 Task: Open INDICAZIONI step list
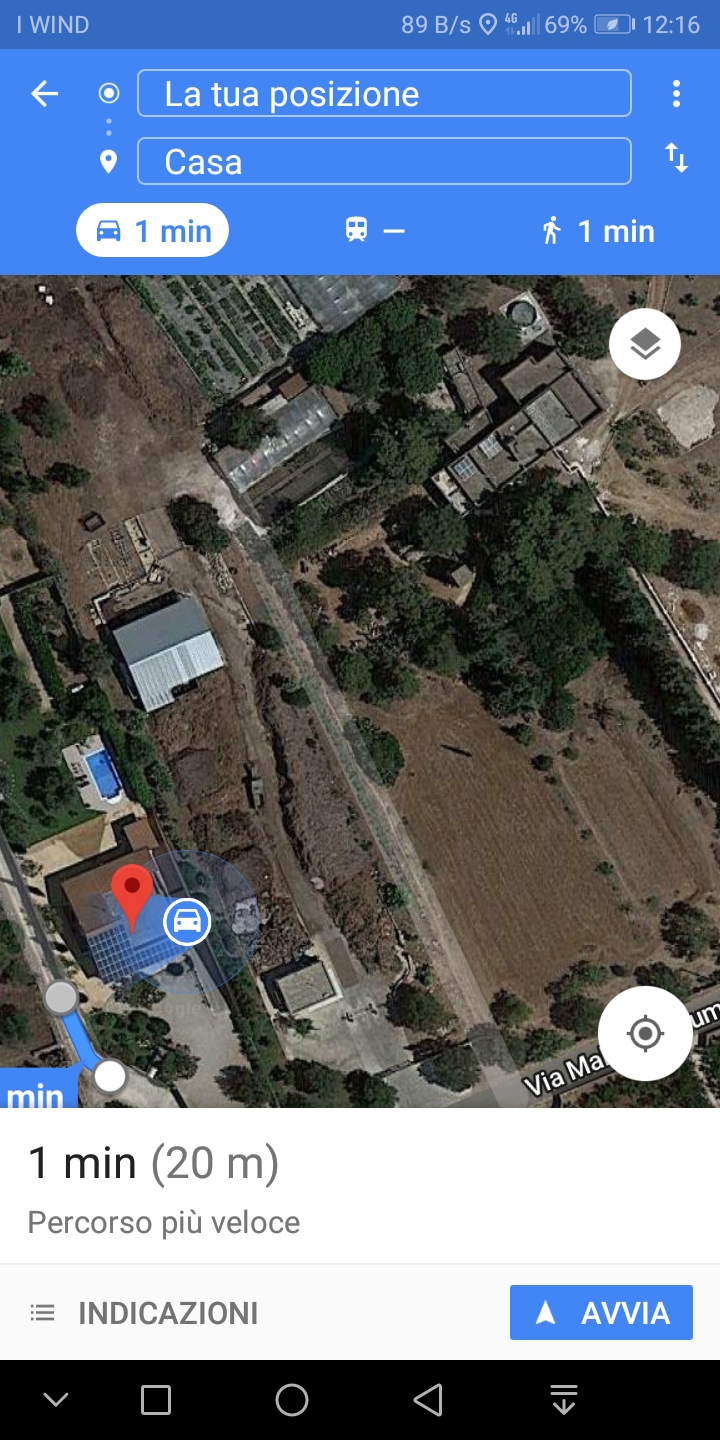coord(144,1313)
